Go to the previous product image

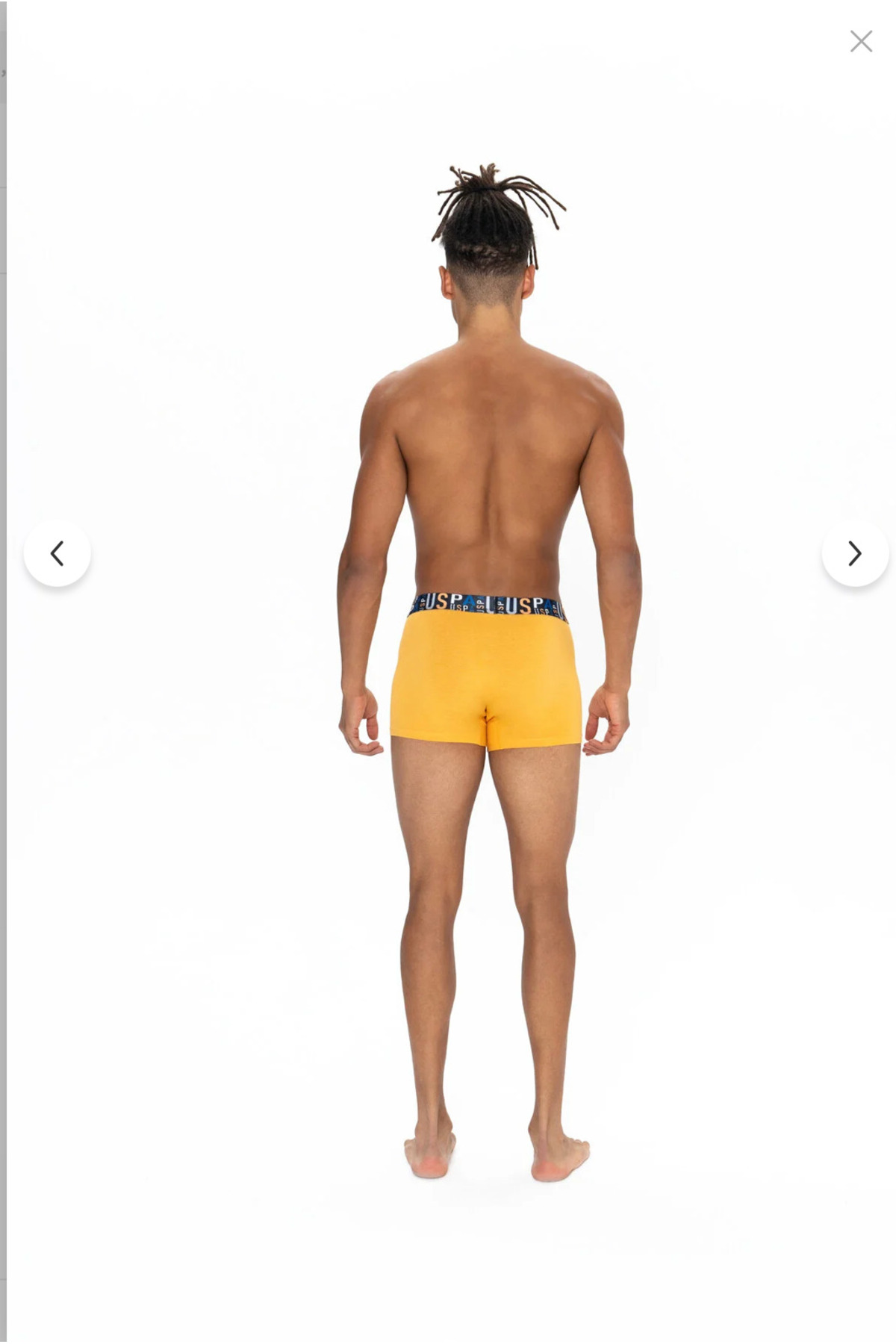[x=57, y=553]
